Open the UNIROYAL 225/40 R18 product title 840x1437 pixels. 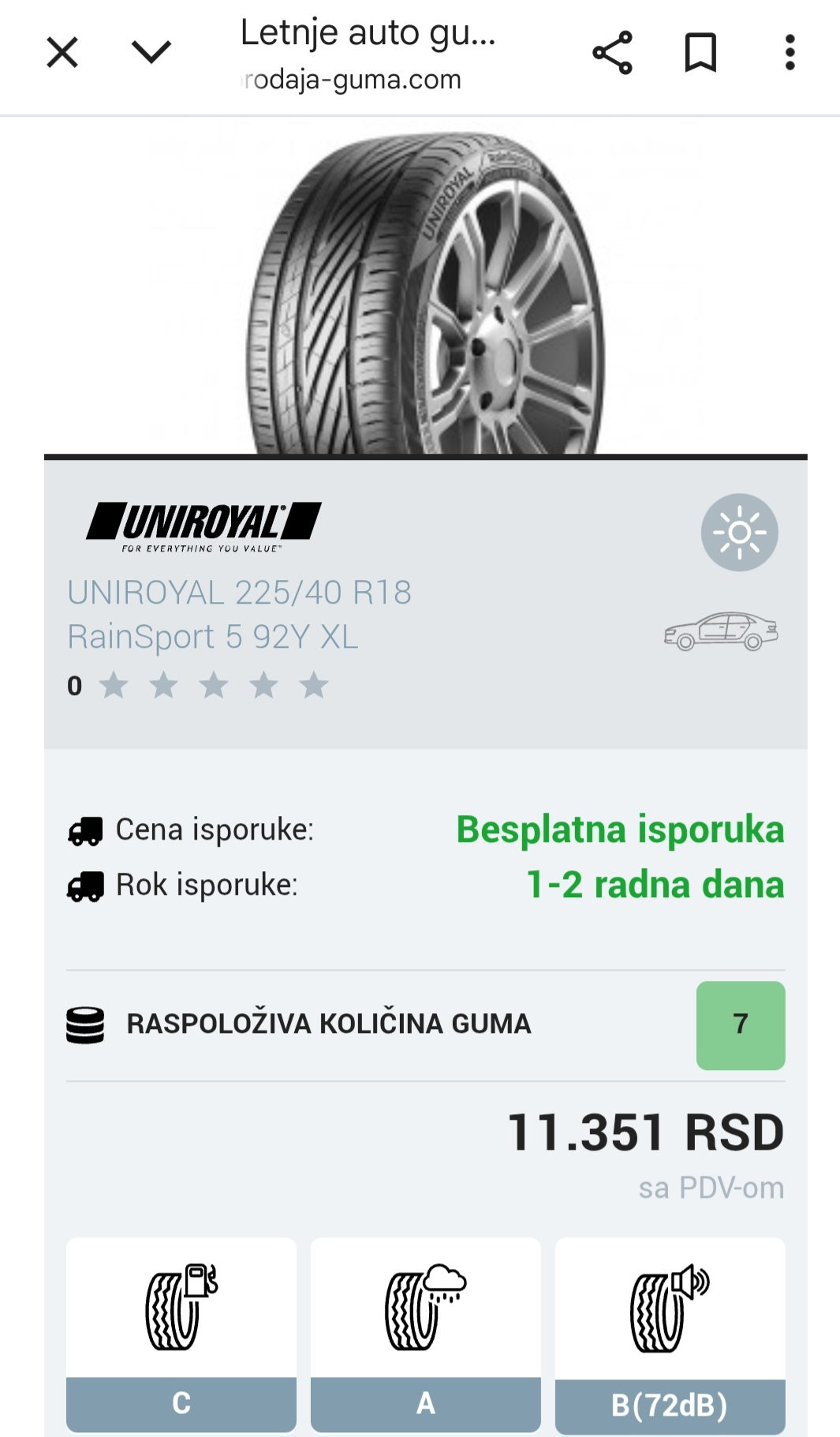239,614
